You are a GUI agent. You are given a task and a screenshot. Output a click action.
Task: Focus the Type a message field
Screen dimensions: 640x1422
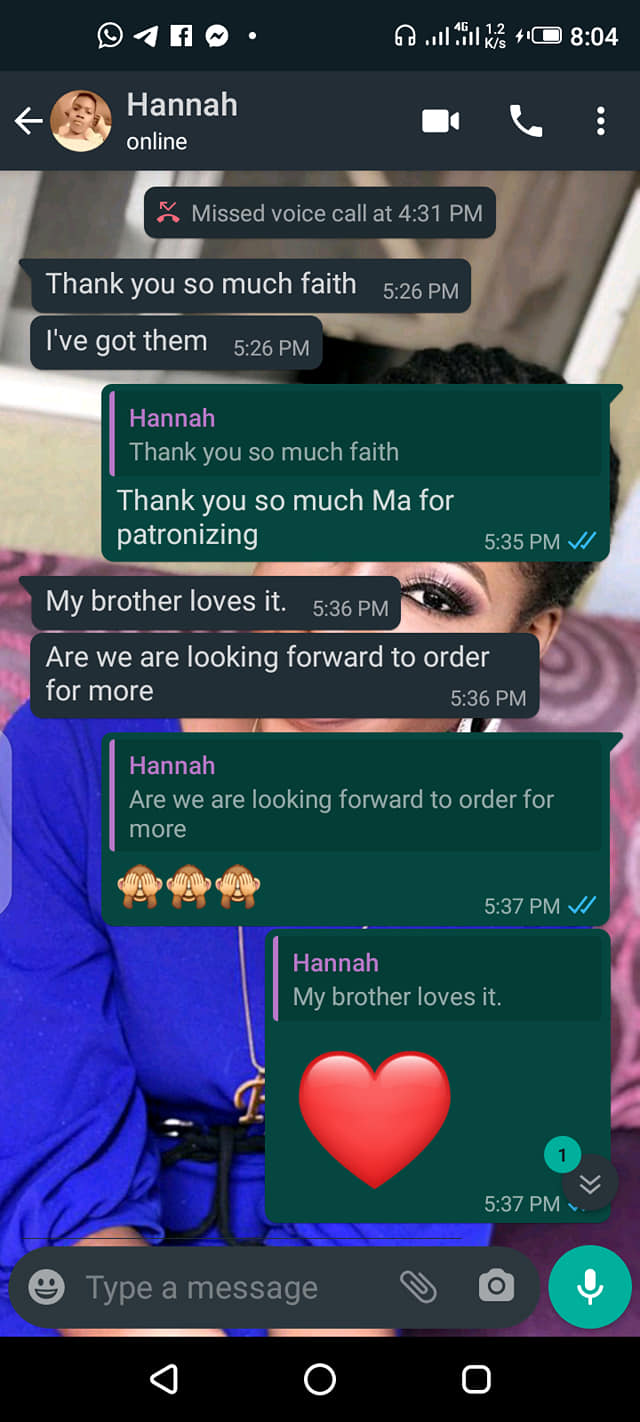(x=230, y=1287)
